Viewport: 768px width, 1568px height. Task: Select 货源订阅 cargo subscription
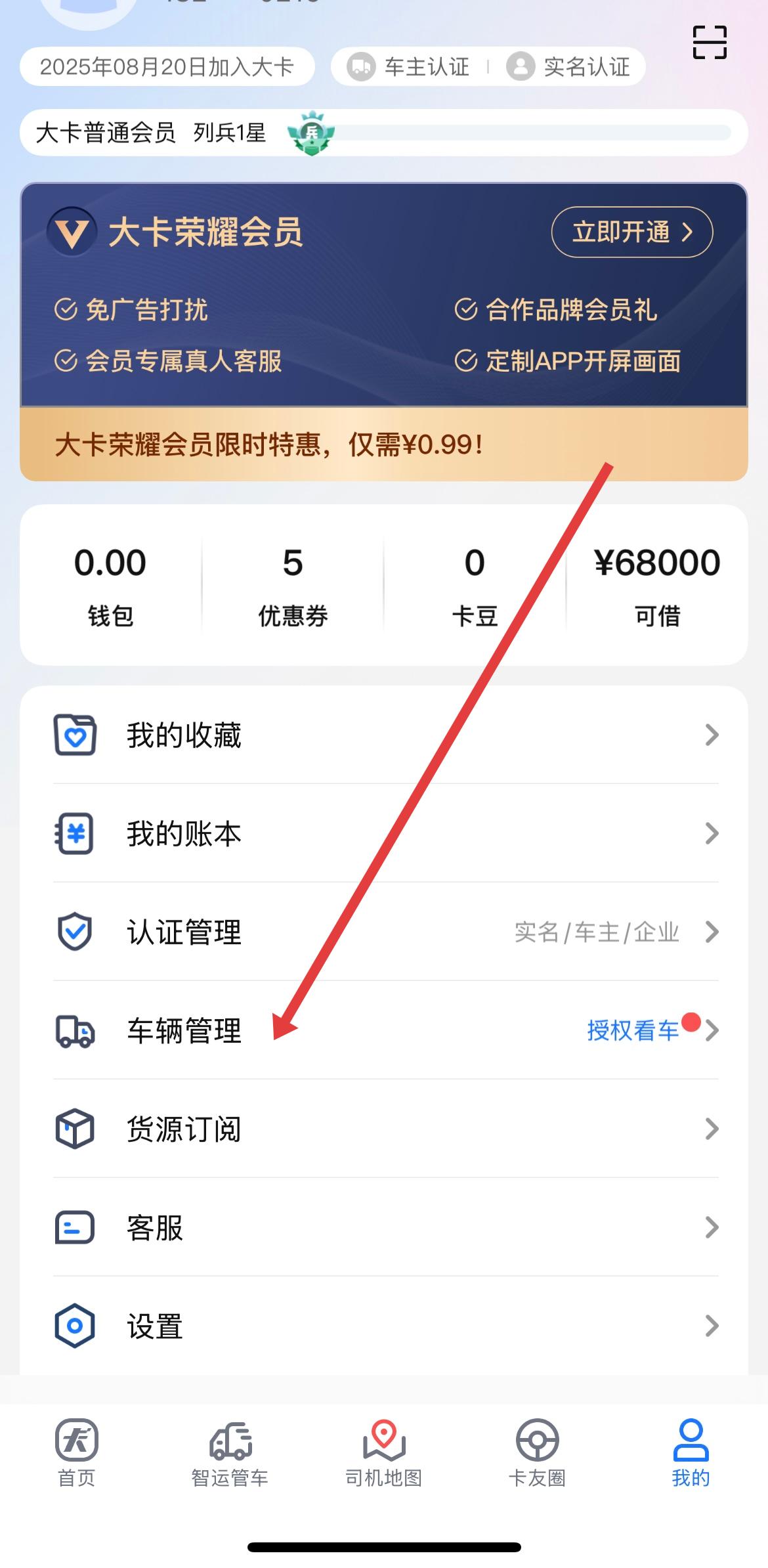(384, 1129)
